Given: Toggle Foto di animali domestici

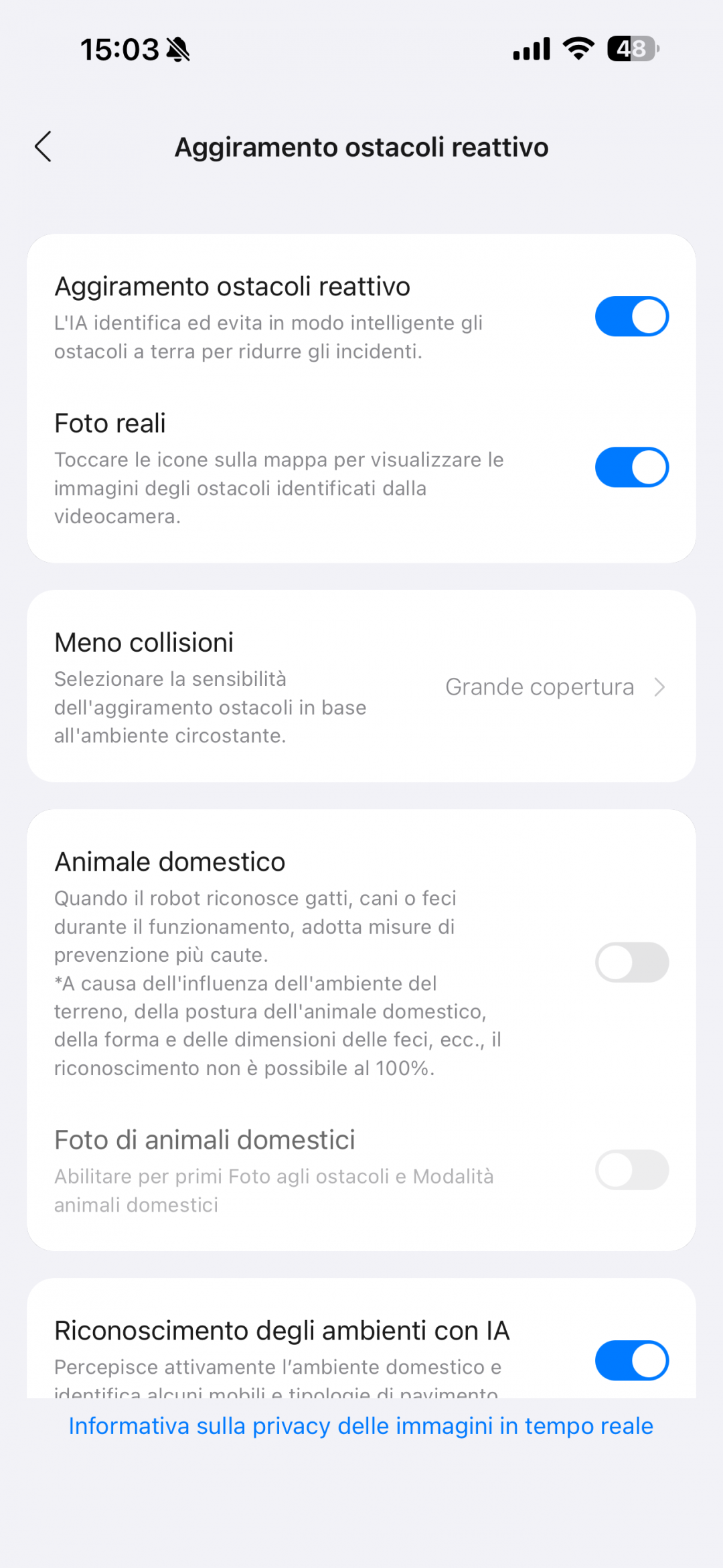Looking at the screenshot, I should [x=631, y=1170].
